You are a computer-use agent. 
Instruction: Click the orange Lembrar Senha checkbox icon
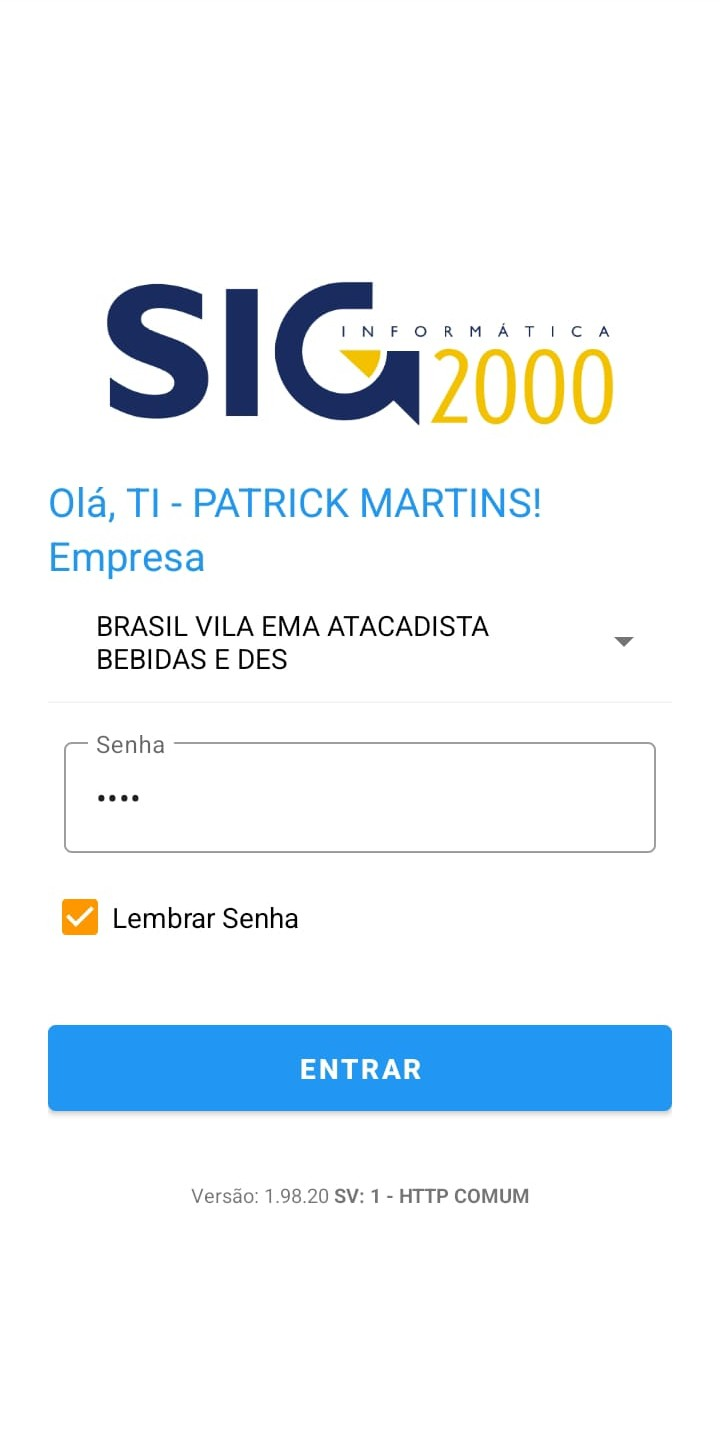coord(80,917)
